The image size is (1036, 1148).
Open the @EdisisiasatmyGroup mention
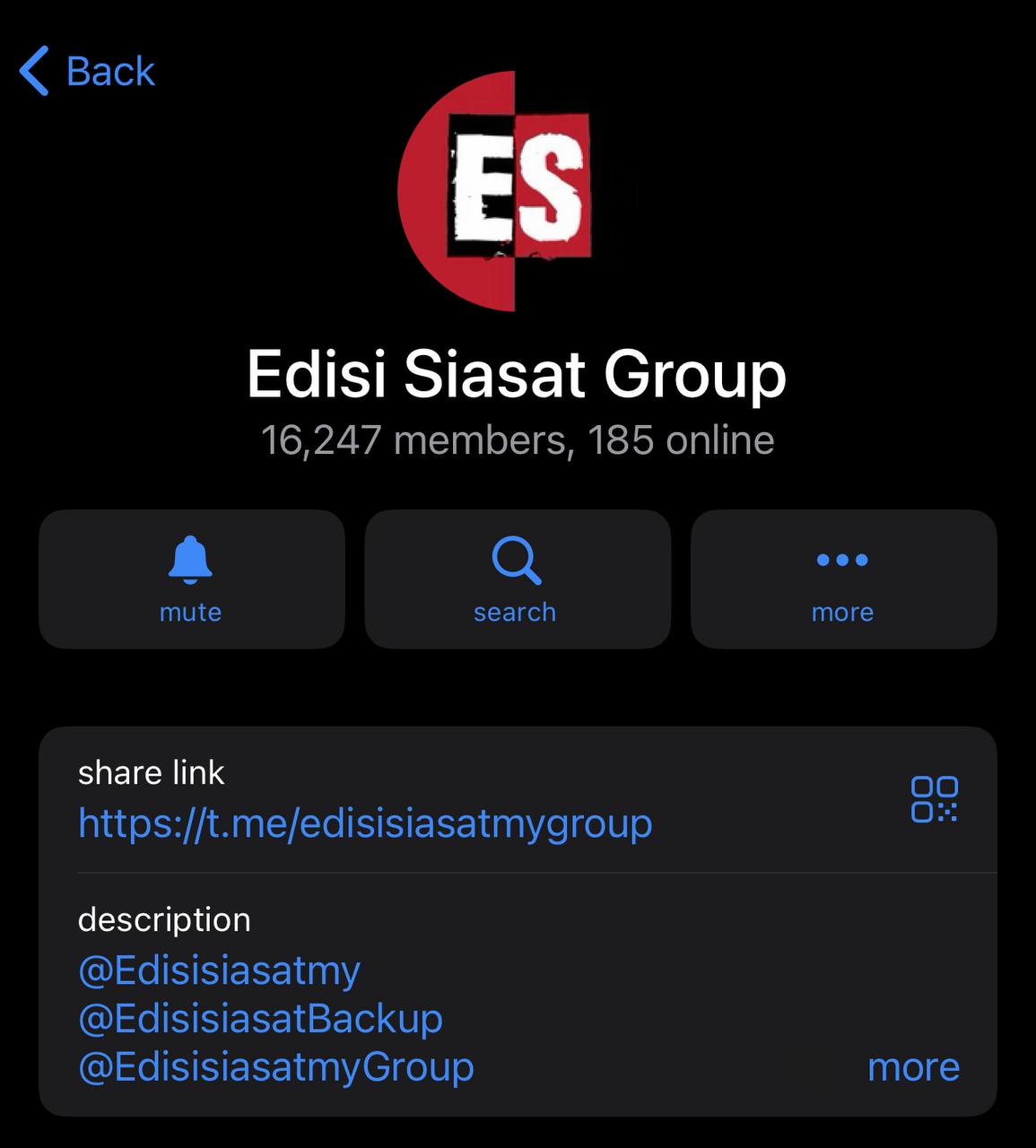click(x=275, y=1067)
